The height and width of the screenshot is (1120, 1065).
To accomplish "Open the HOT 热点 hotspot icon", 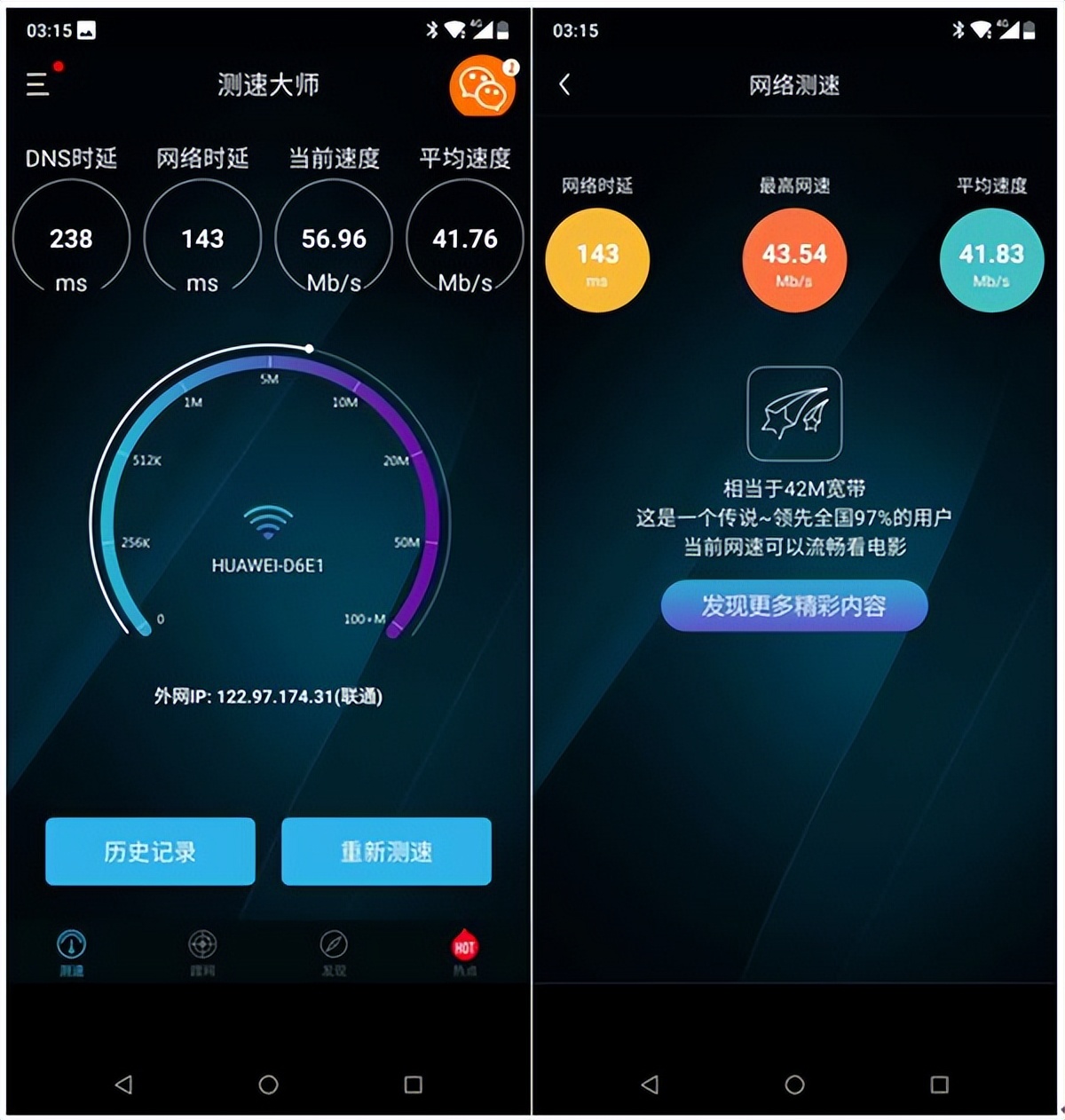I will click(465, 948).
